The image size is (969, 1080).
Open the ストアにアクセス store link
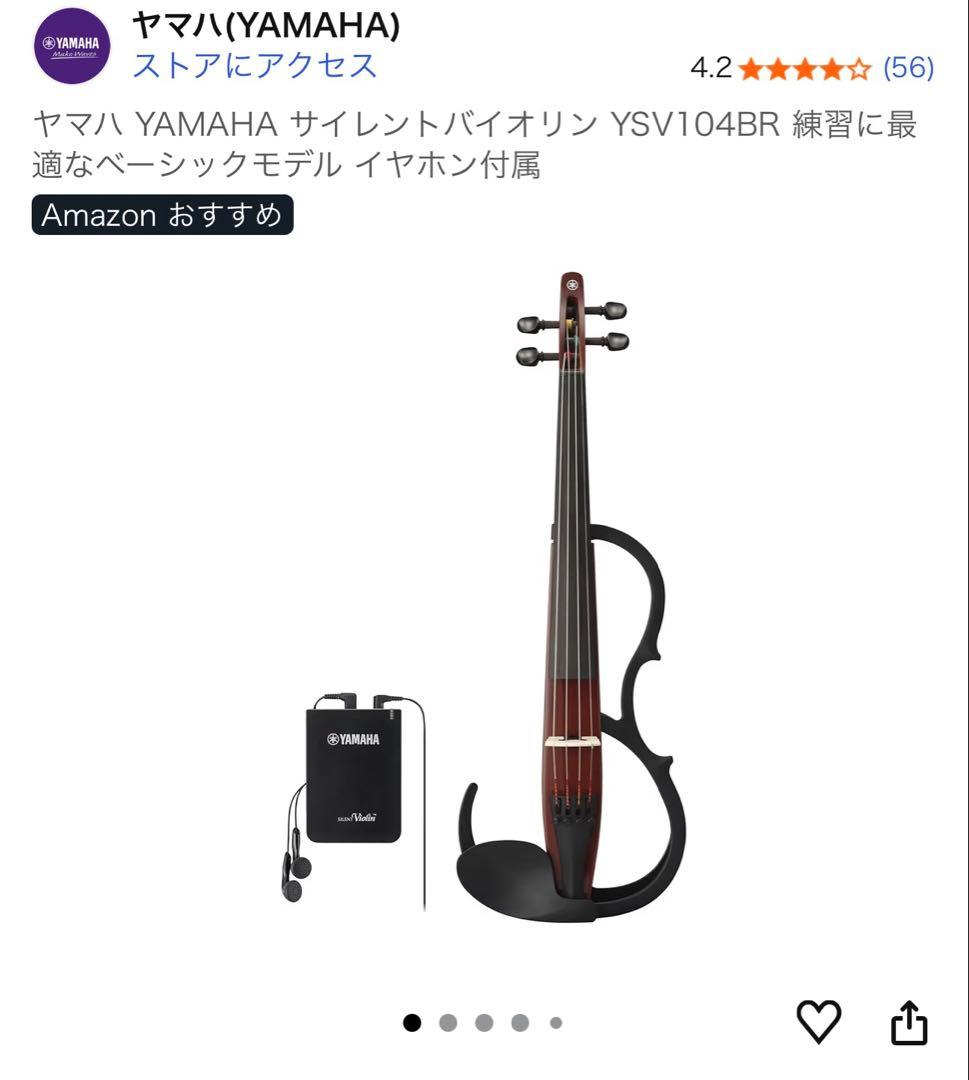point(255,66)
